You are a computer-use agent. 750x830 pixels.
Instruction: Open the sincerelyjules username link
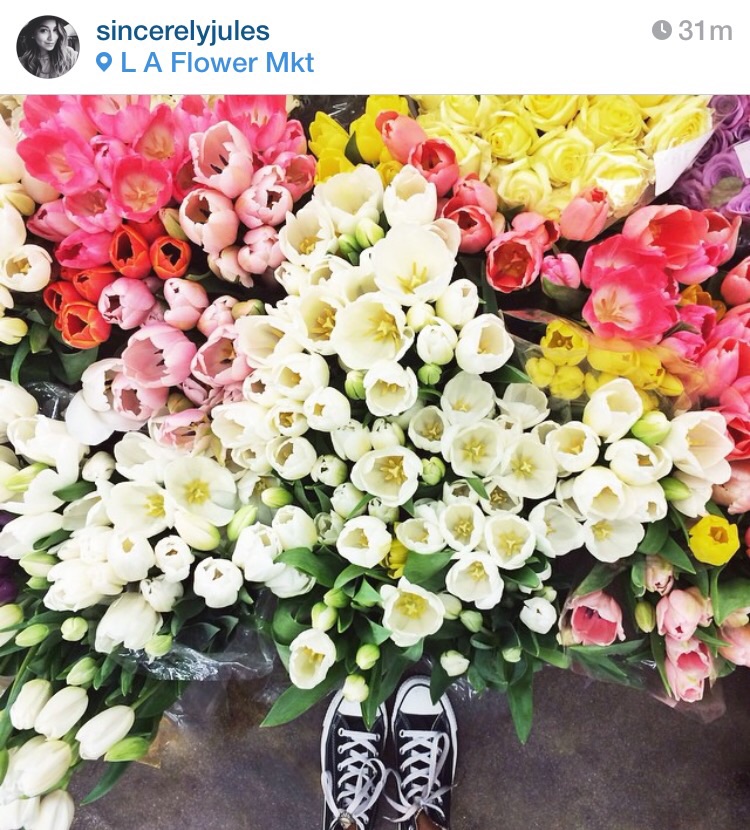pyautogui.click(x=182, y=31)
